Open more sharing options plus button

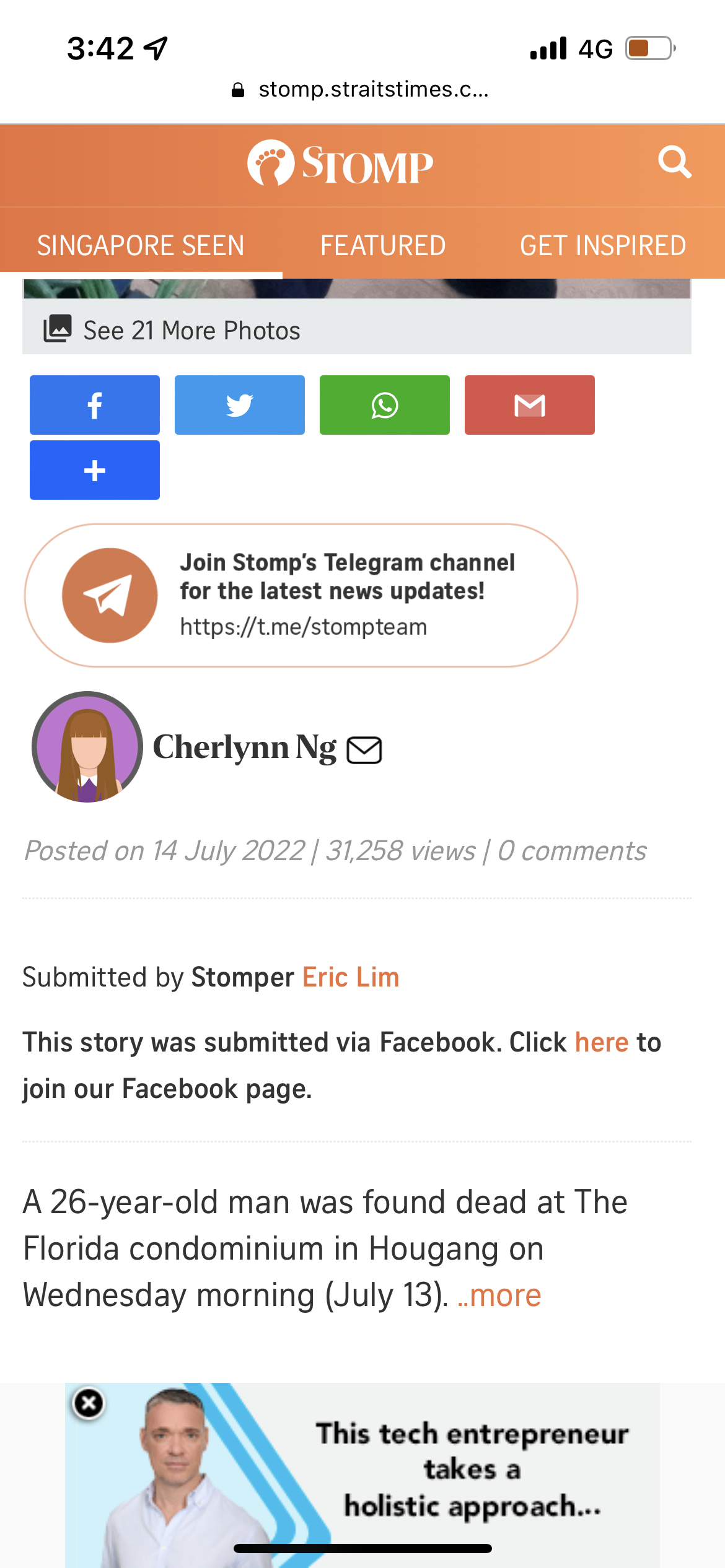pyautogui.click(x=95, y=470)
